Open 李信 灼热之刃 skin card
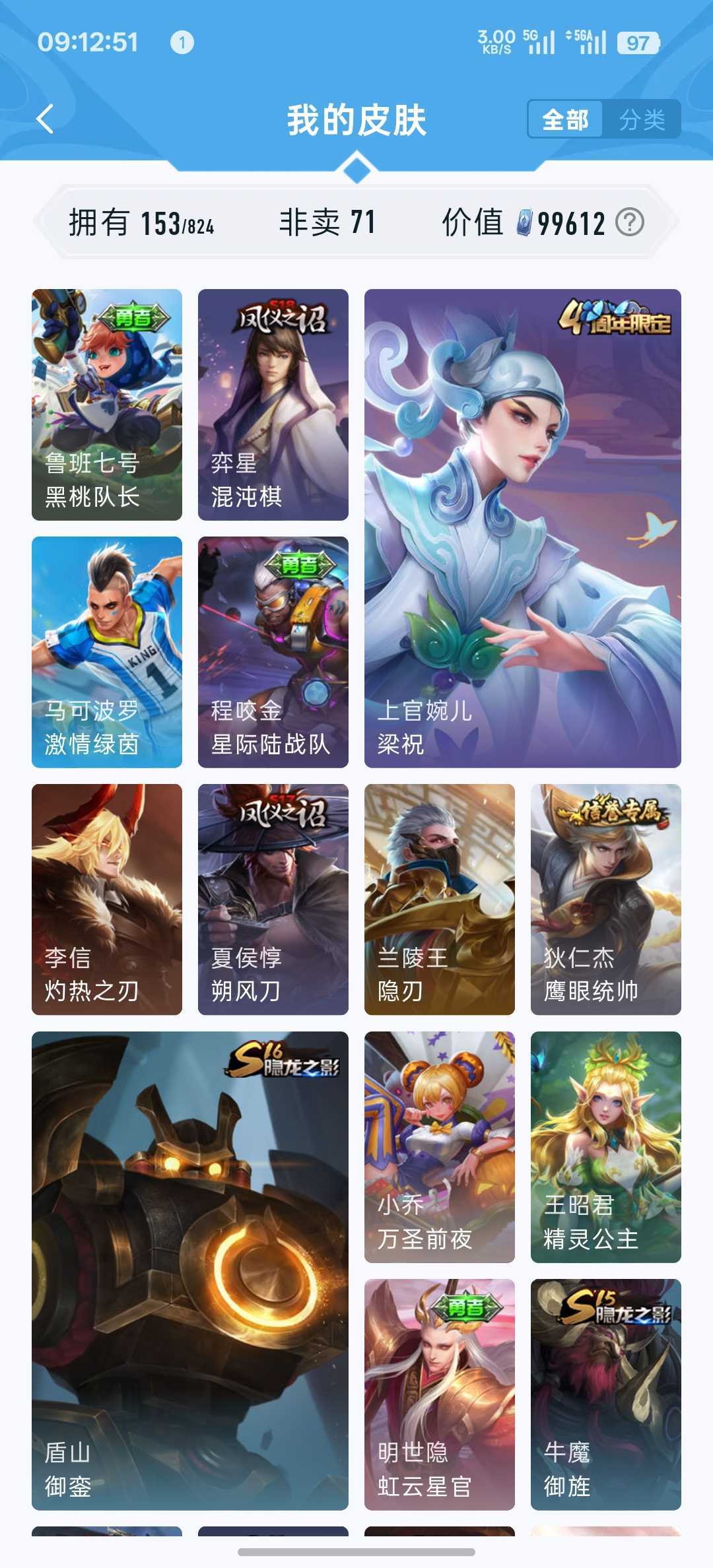Viewport: 713px width, 1568px height. pyautogui.click(x=107, y=899)
